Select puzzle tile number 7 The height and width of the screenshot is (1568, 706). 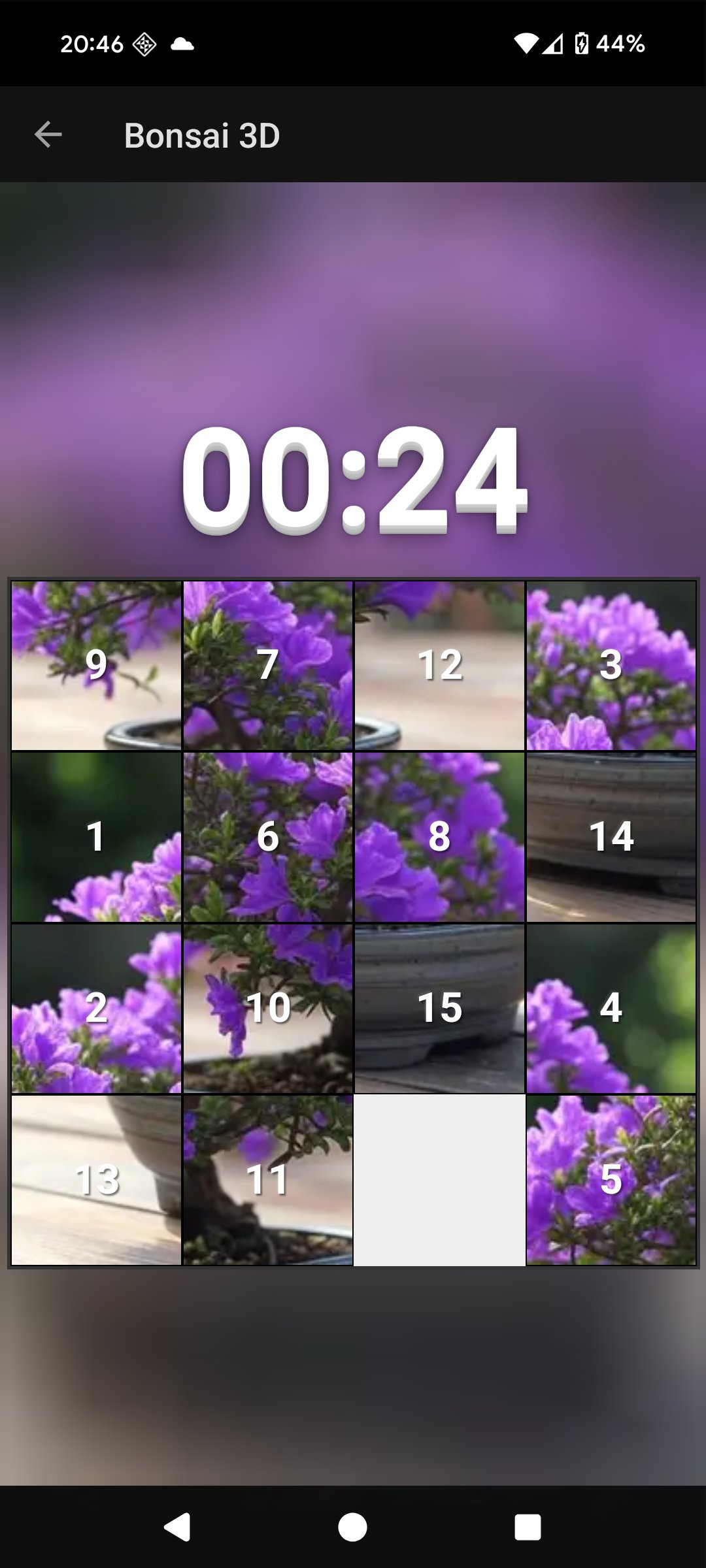pyautogui.click(x=268, y=665)
